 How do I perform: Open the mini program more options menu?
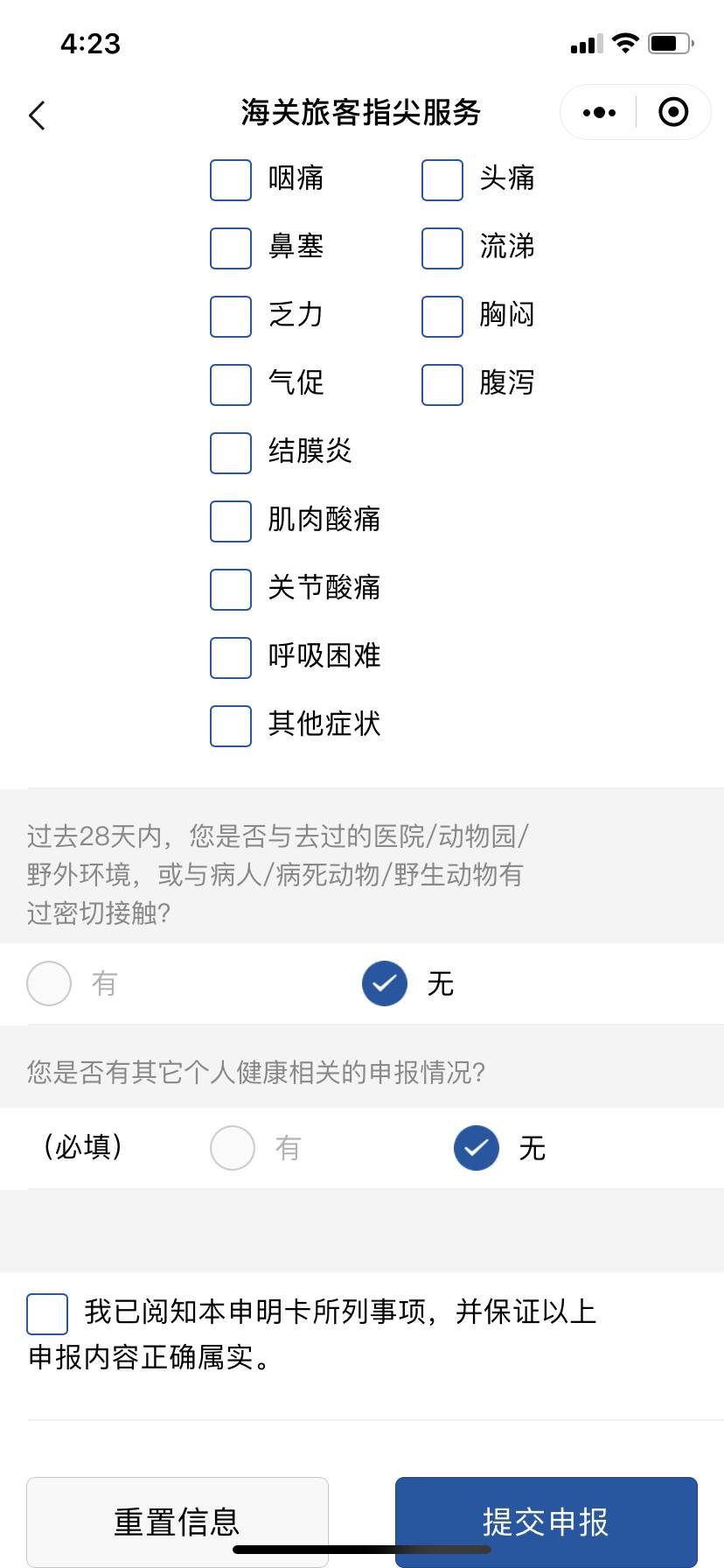pyautogui.click(x=599, y=113)
